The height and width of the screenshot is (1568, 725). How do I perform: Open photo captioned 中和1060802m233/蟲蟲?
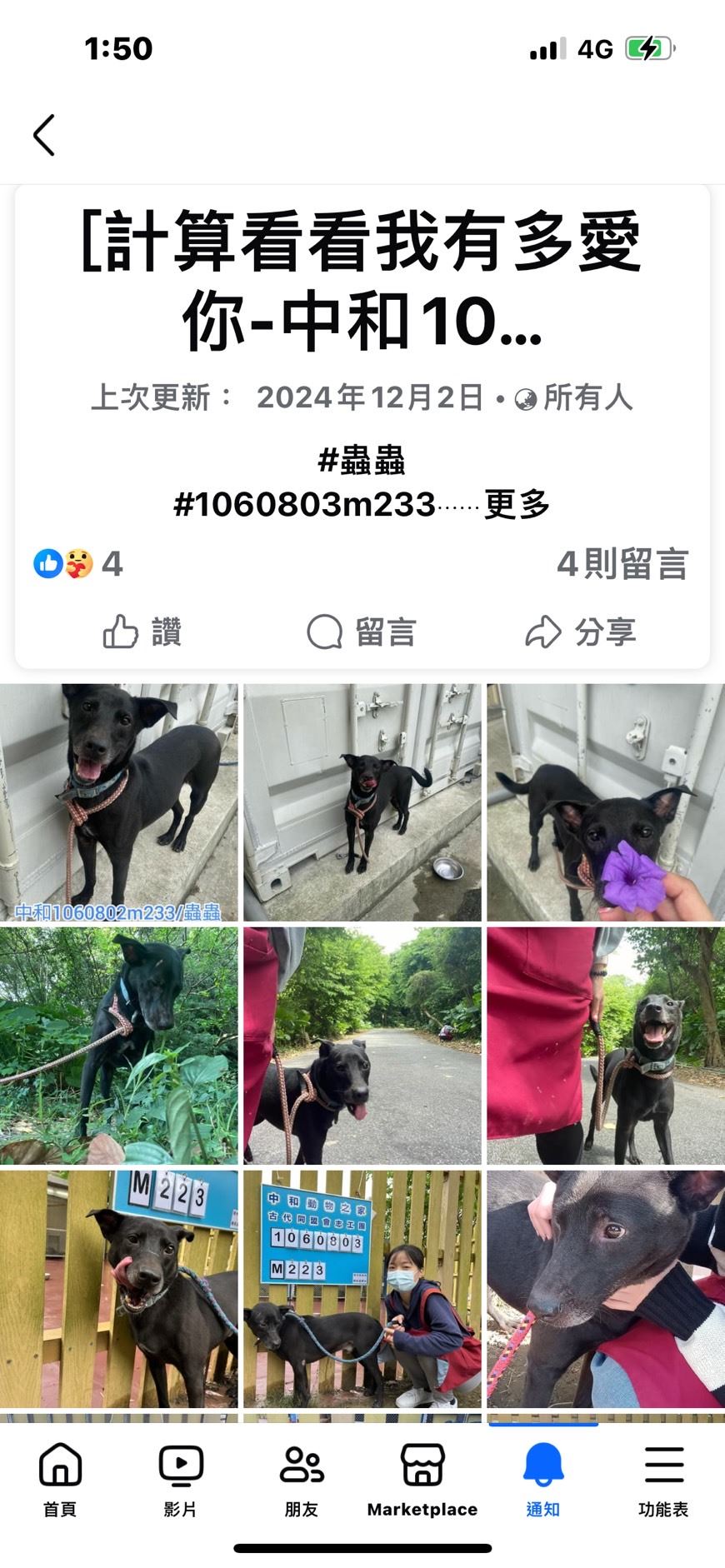point(118,801)
